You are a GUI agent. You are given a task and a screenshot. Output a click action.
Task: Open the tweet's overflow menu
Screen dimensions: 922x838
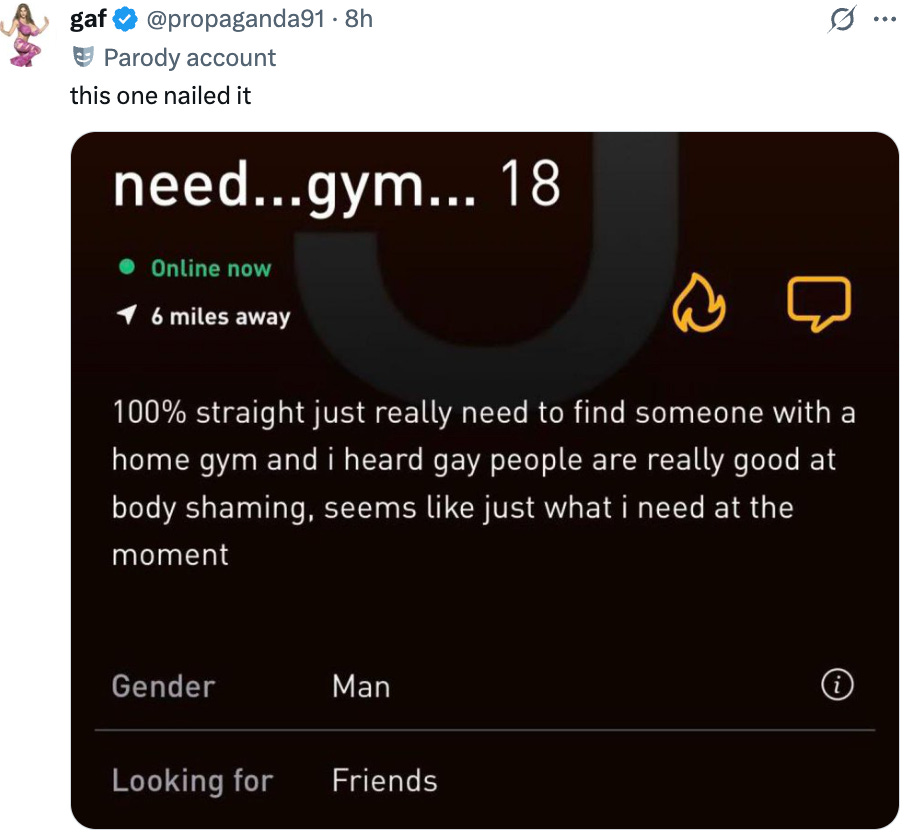click(885, 19)
